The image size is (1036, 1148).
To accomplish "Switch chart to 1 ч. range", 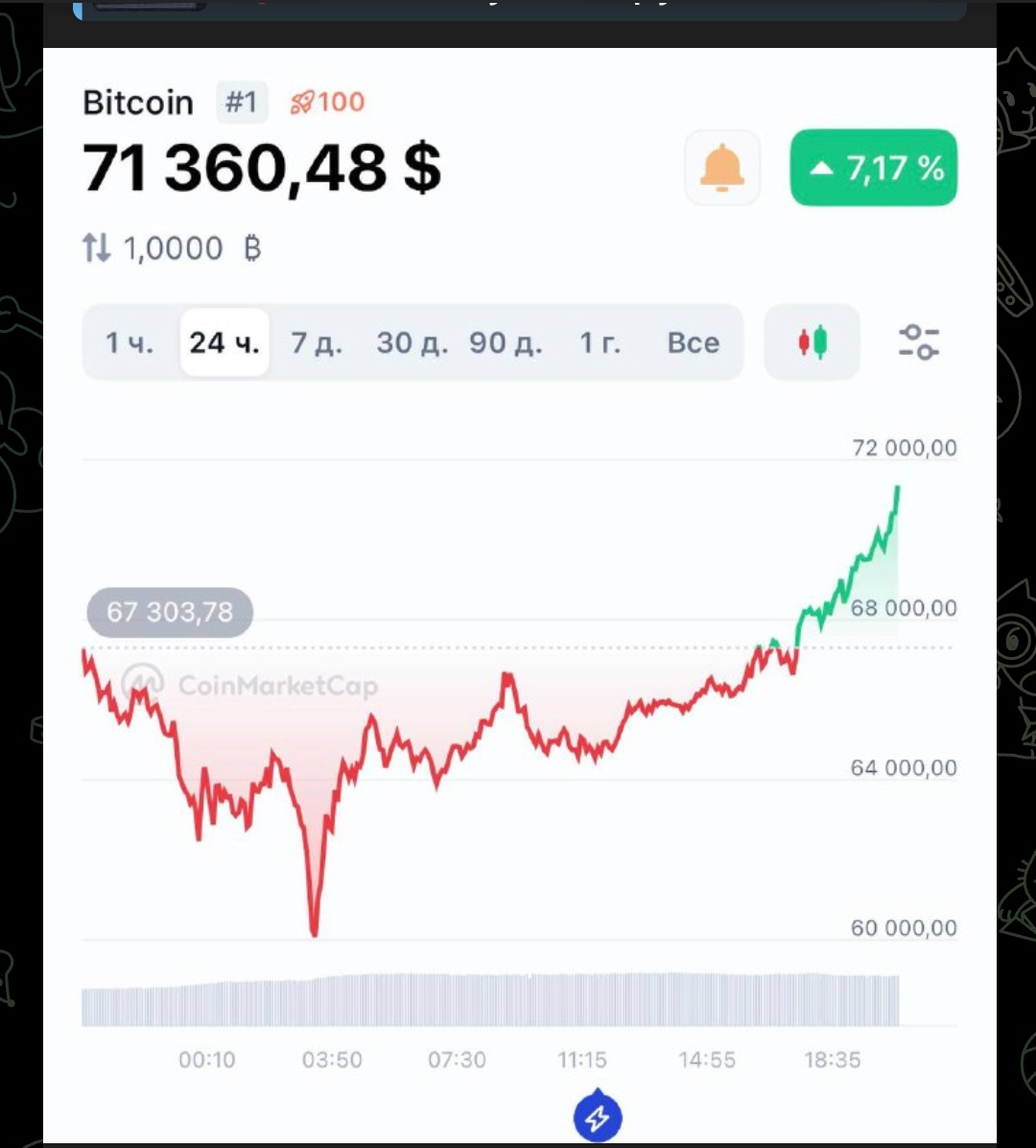I will coord(129,342).
